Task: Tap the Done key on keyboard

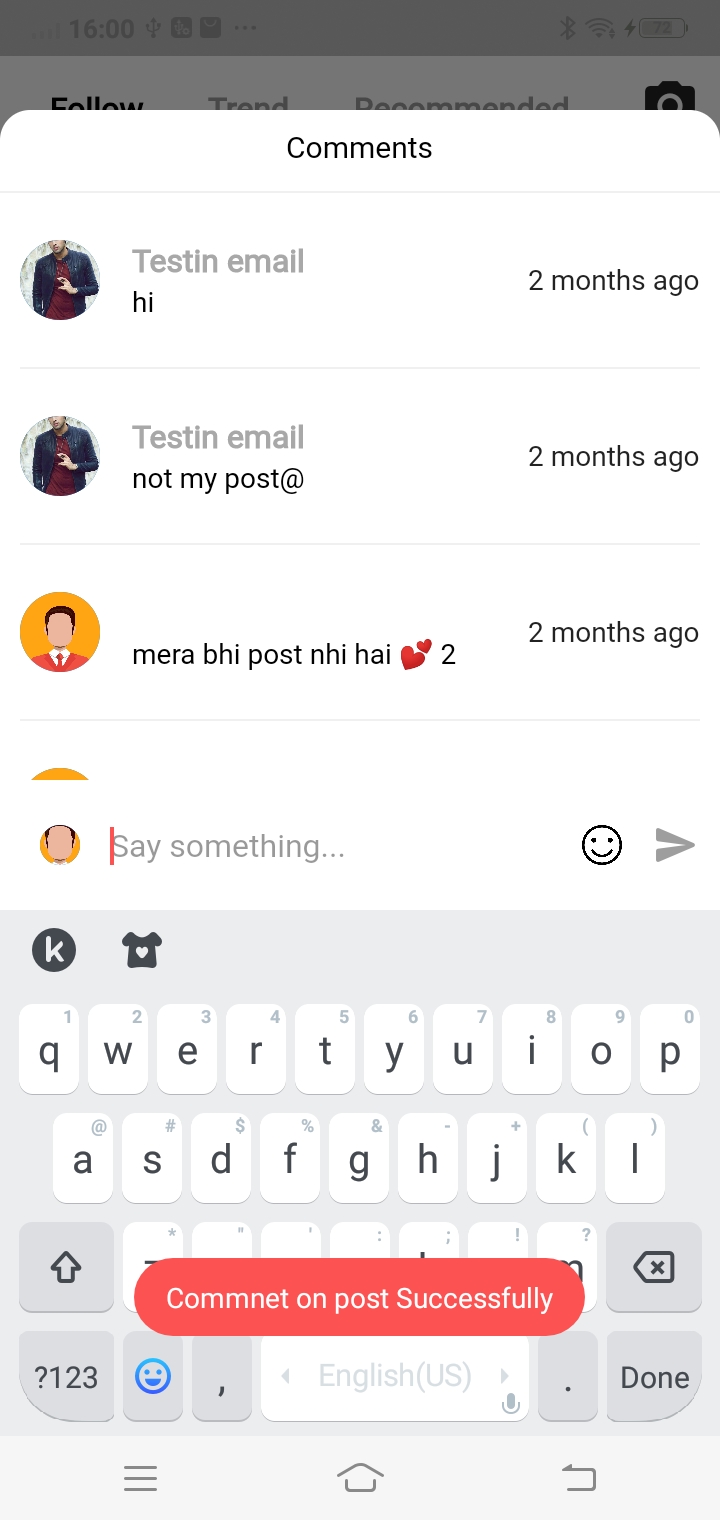Action: [x=654, y=1377]
